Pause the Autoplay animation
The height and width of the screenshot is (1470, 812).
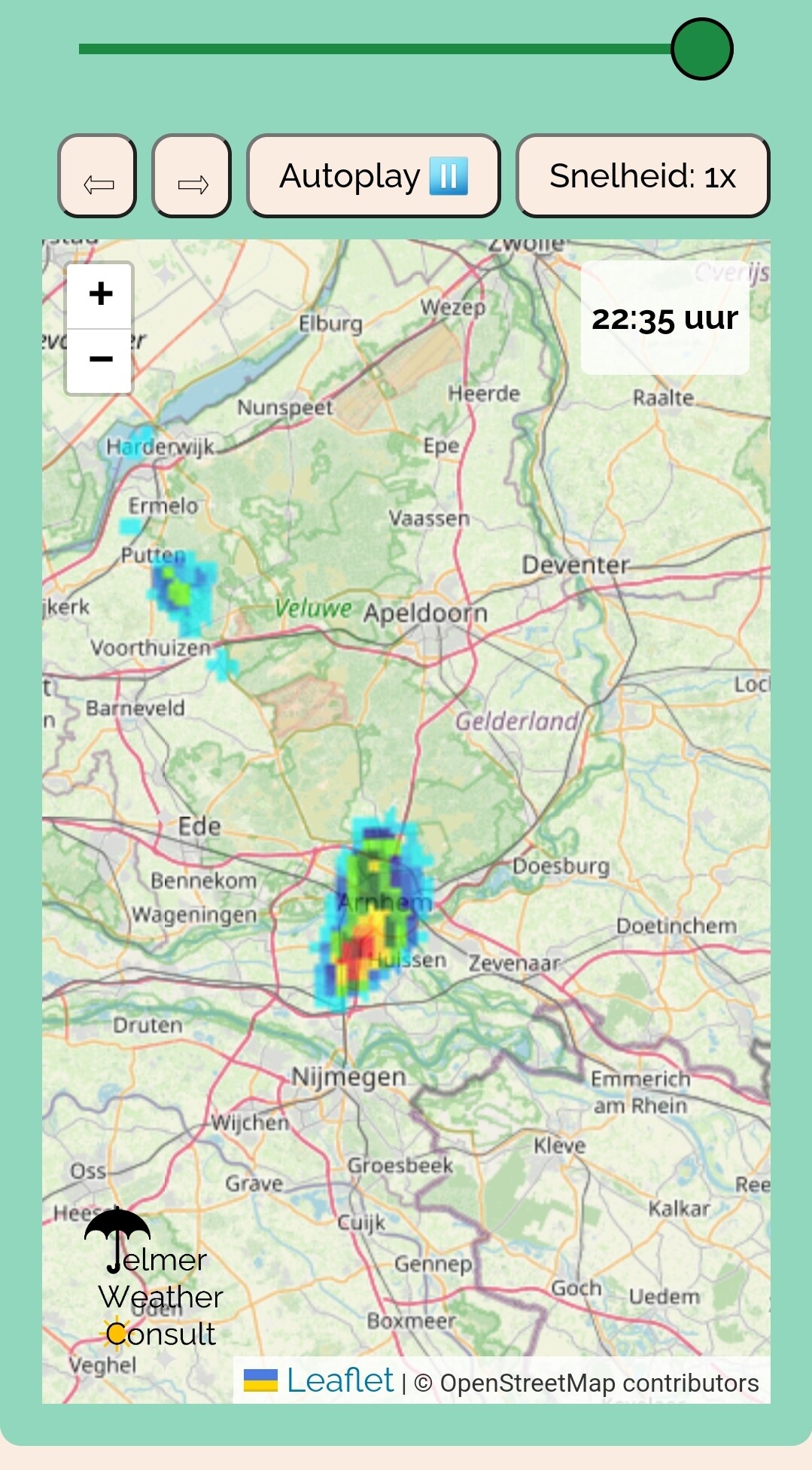pos(373,176)
